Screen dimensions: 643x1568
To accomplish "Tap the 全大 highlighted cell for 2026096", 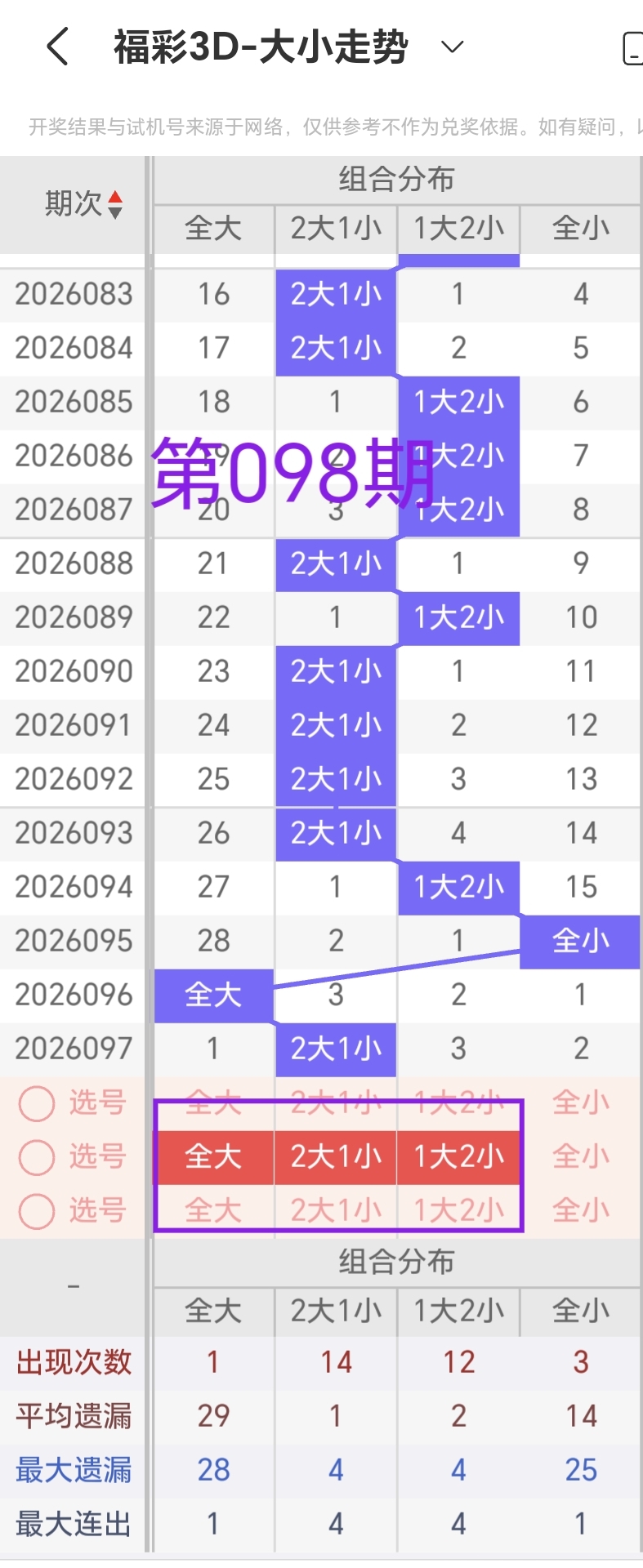I will pos(212,995).
